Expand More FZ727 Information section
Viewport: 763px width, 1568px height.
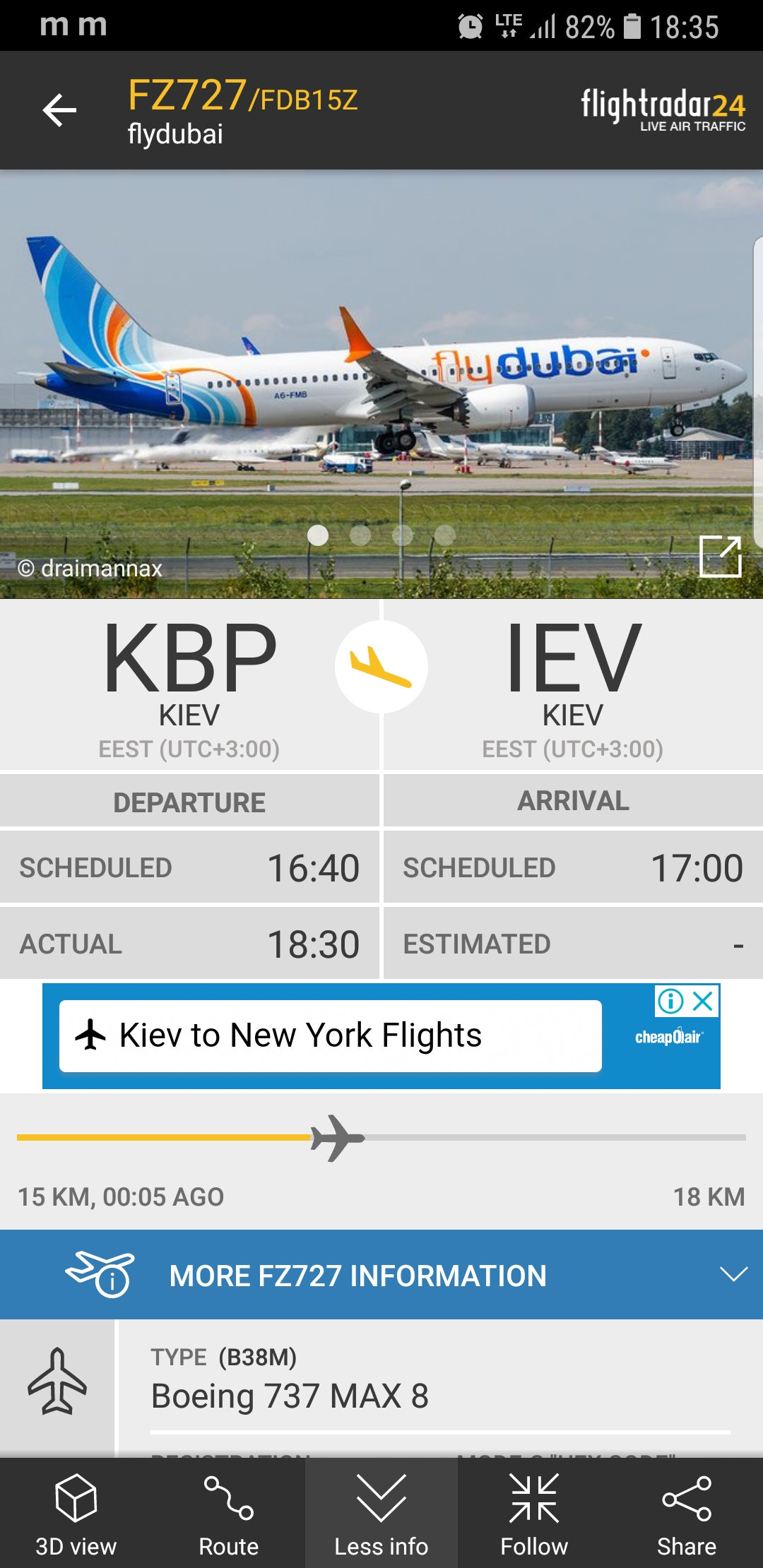pos(381,1275)
